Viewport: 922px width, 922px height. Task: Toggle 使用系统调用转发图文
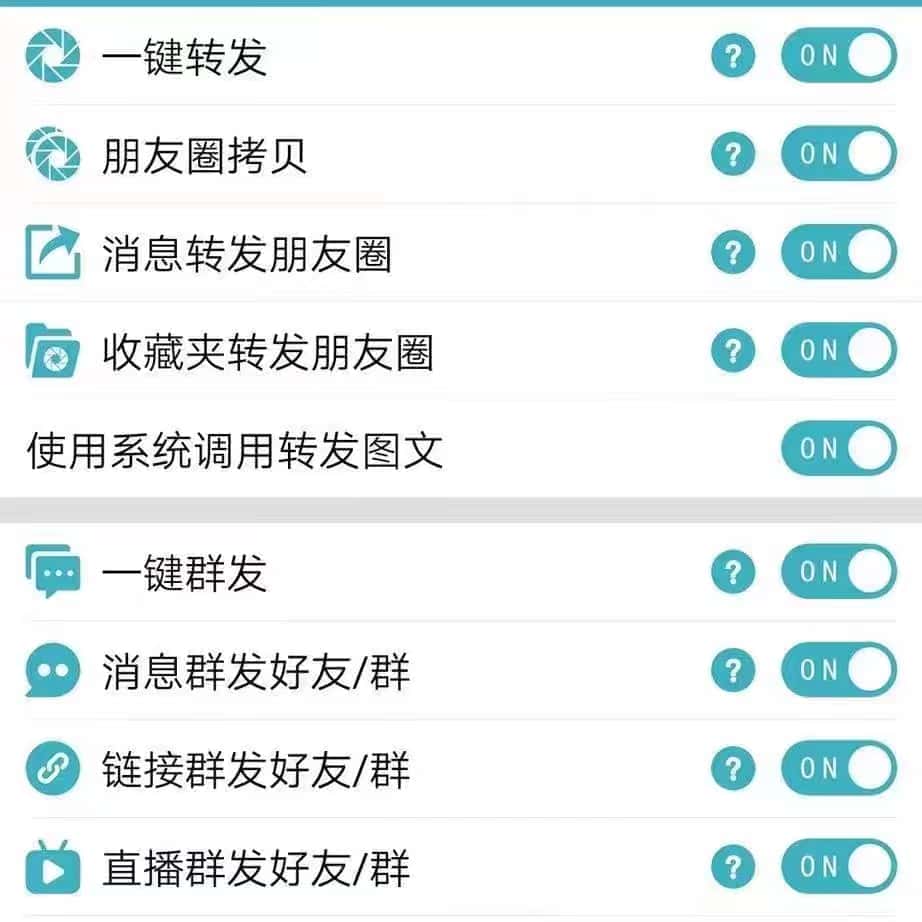(x=838, y=449)
